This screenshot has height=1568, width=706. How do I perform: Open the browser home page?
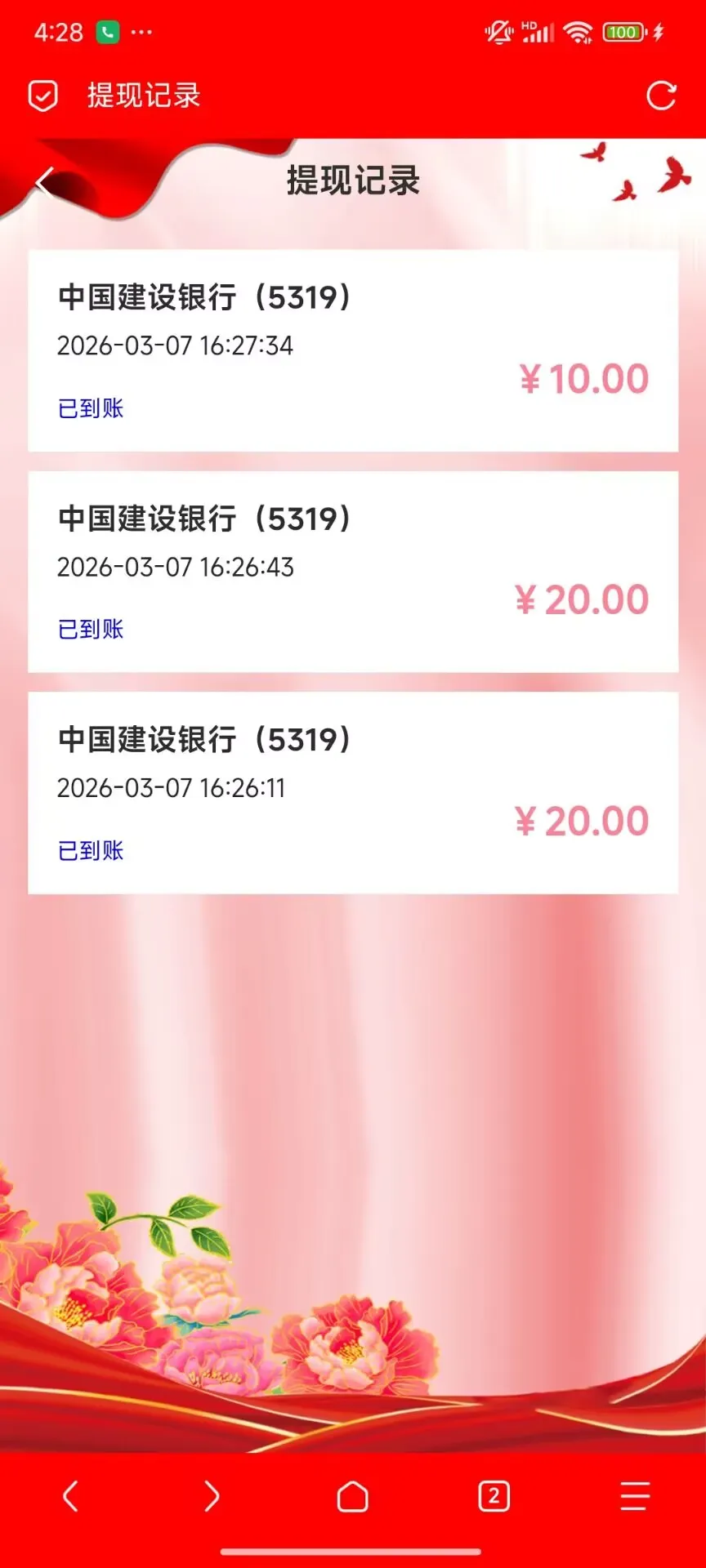(x=352, y=1496)
